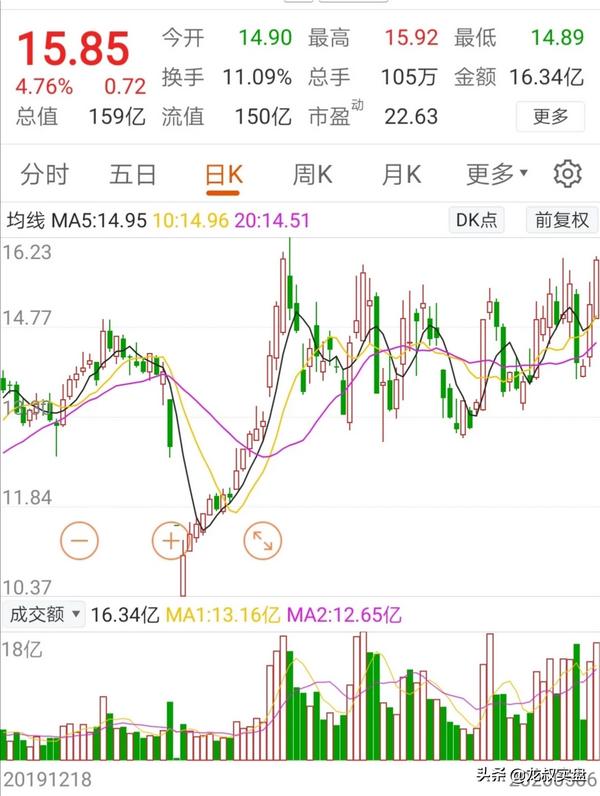Tap the 更多 button beside 金额

550,117
